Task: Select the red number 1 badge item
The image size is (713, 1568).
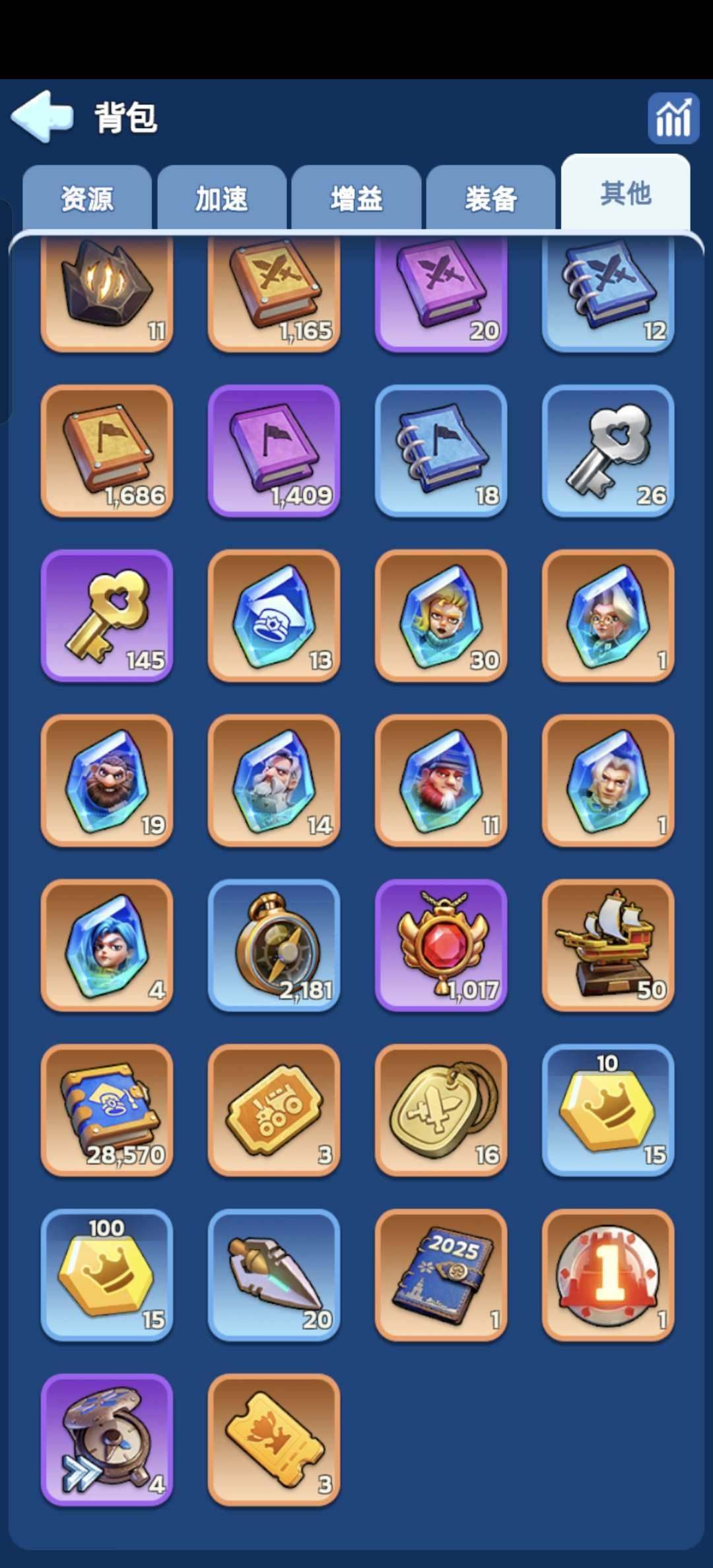Action: 608,1275
